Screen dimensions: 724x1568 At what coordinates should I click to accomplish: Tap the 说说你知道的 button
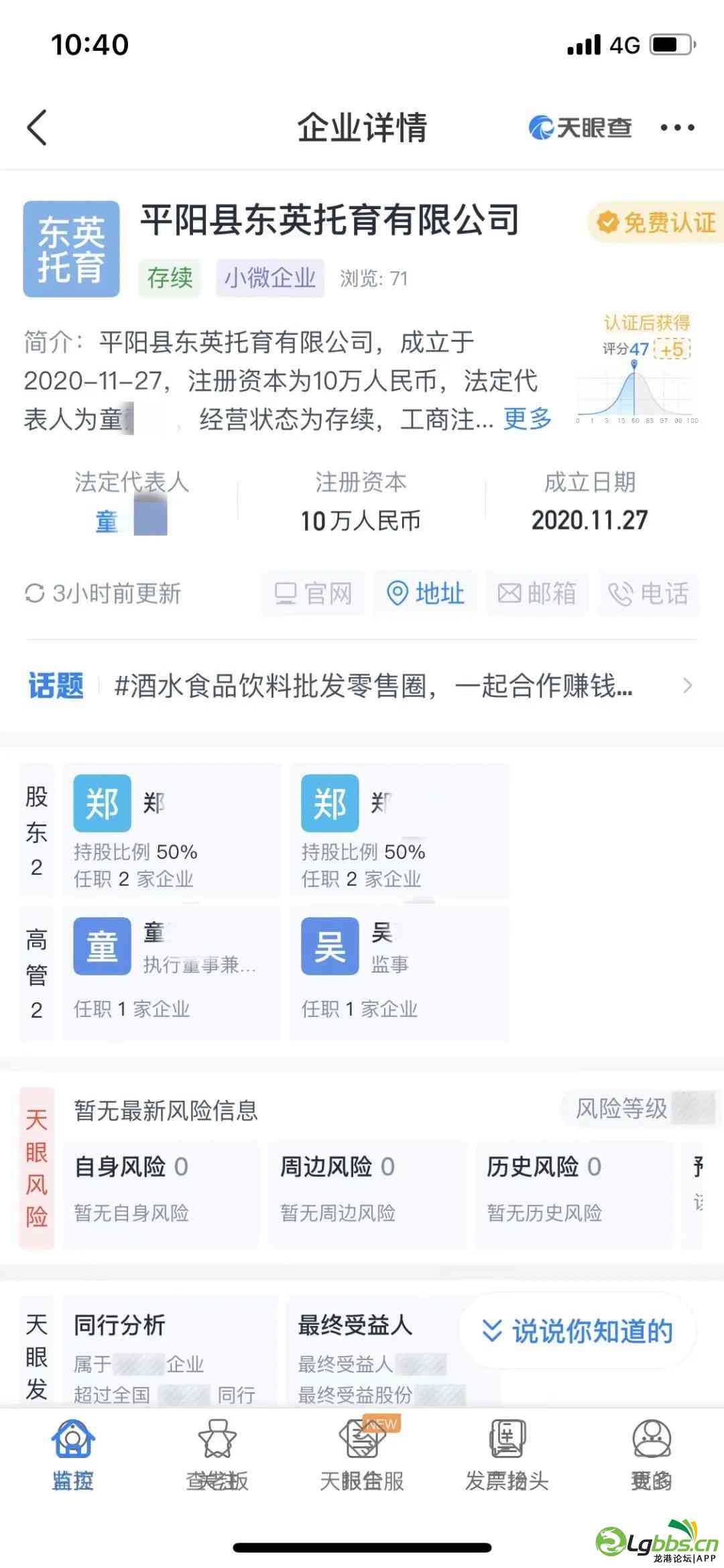click(578, 1331)
